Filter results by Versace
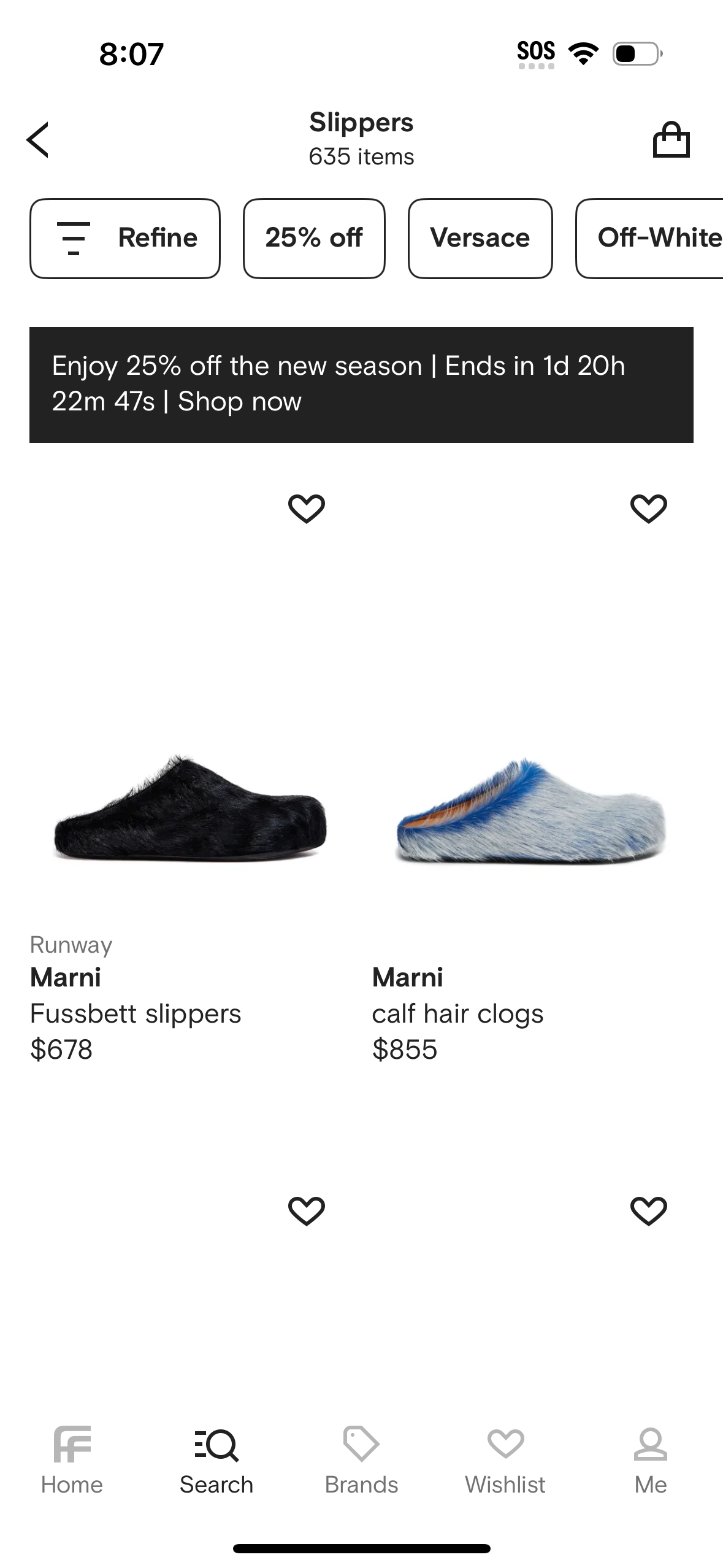The width and height of the screenshot is (723, 1568). (480, 238)
